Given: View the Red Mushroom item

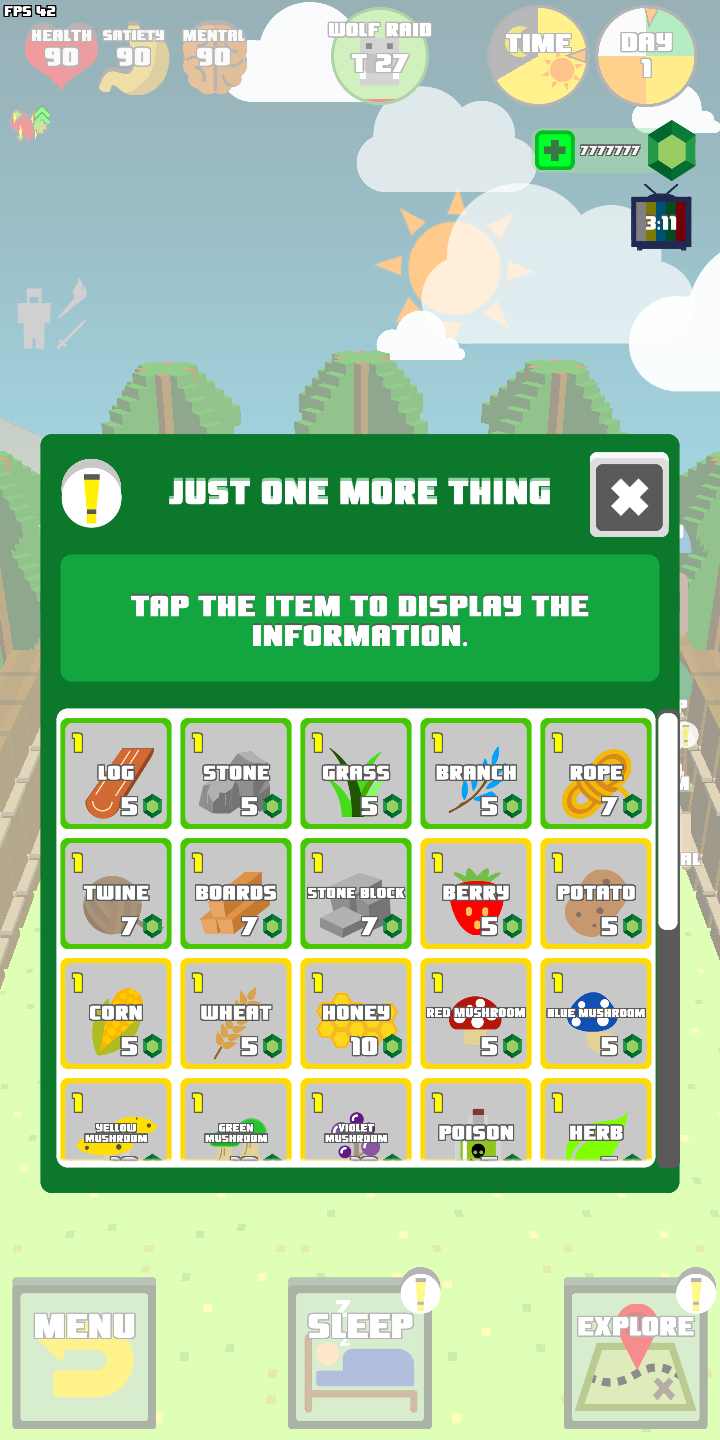Looking at the screenshot, I should tap(476, 1013).
